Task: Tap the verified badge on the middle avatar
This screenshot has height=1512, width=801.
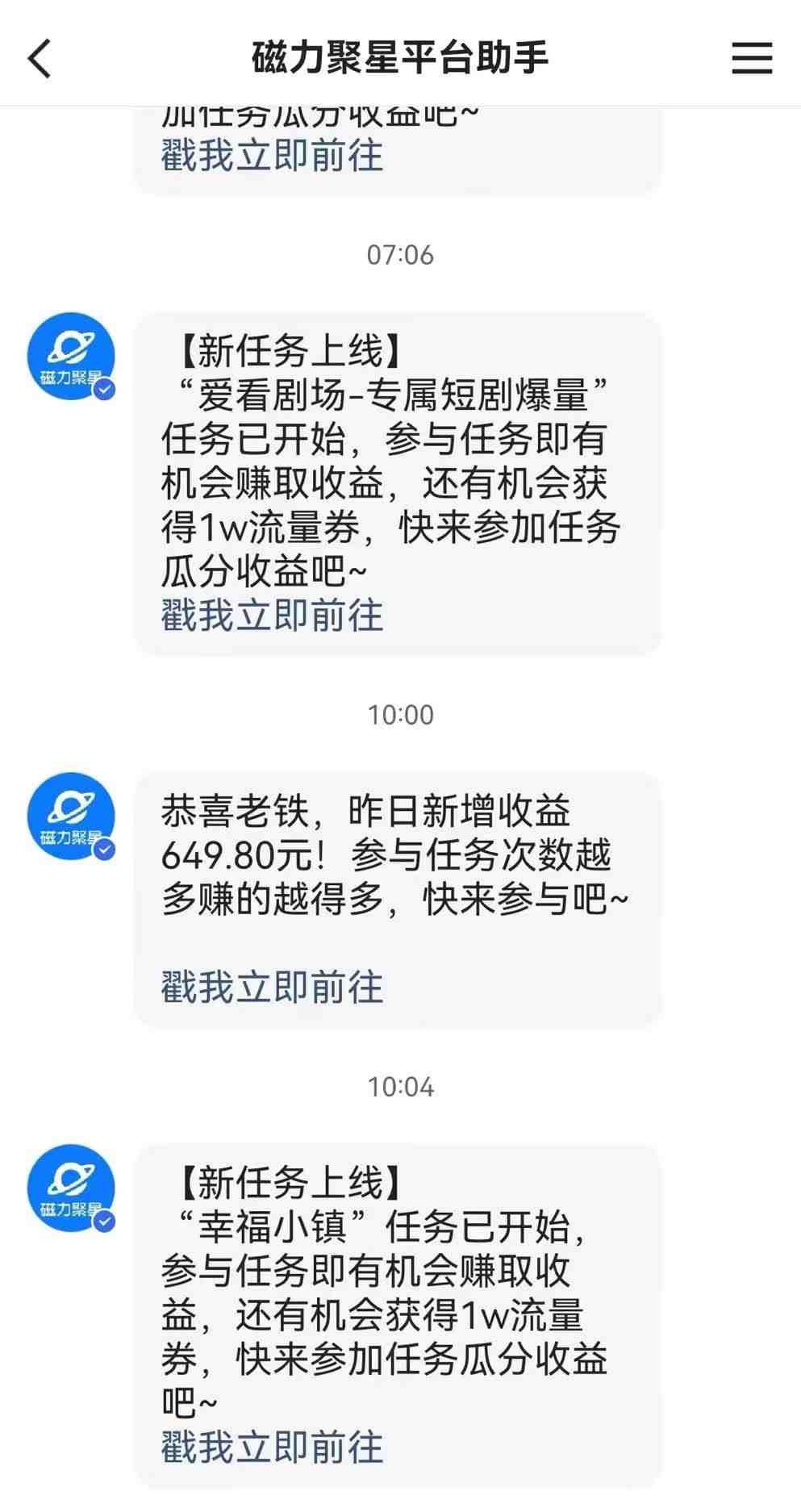Action: (x=104, y=849)
